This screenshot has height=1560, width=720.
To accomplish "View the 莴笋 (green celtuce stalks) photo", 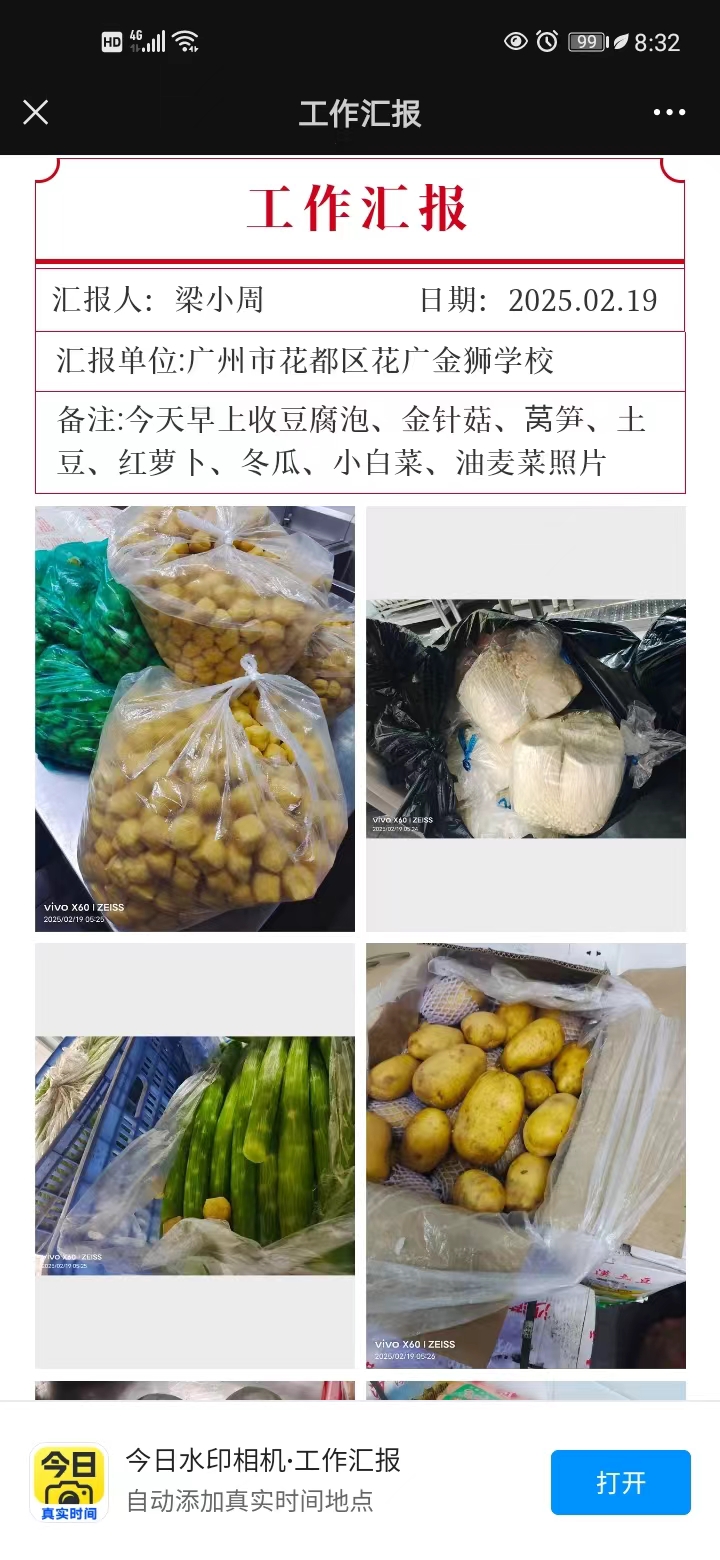I will point(195,1155).
